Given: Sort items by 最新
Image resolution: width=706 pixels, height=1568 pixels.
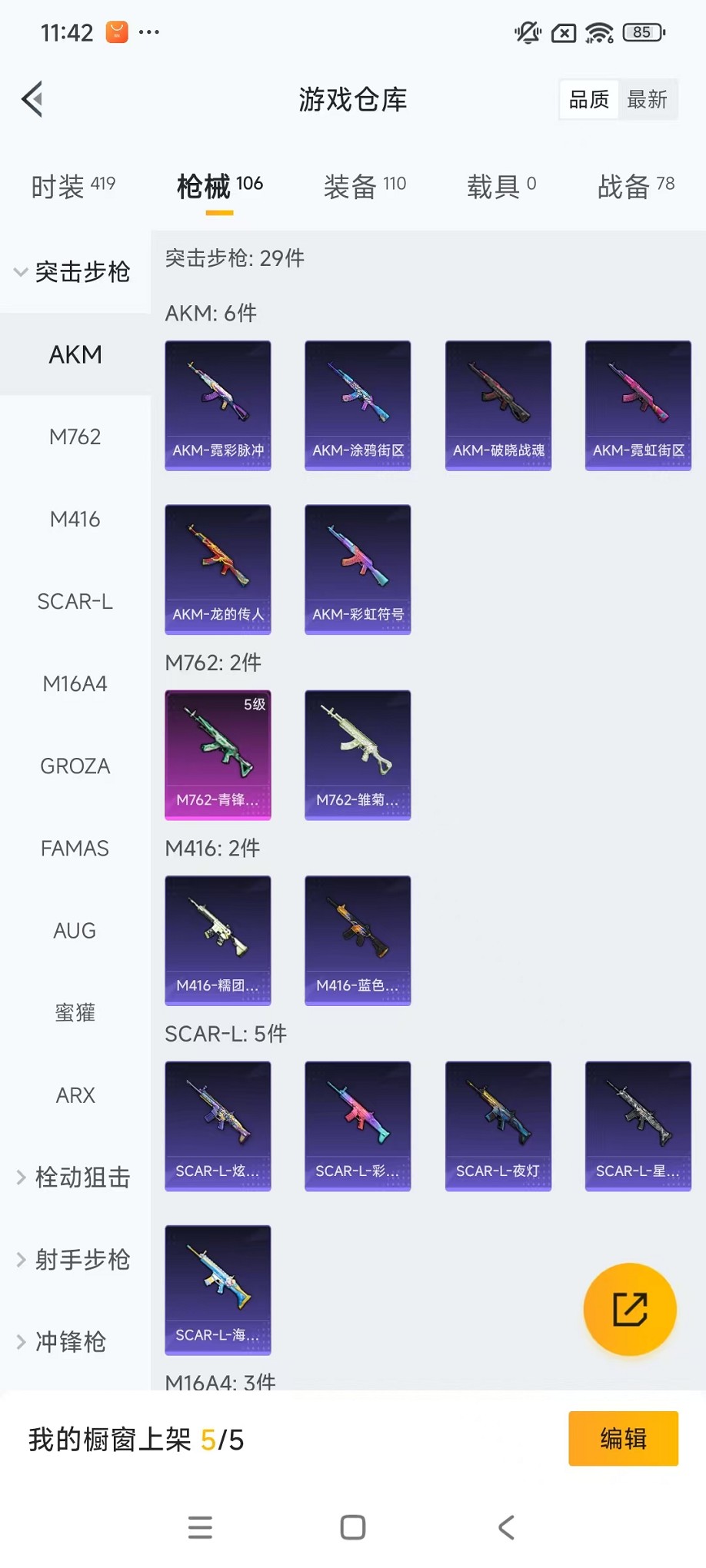Looking at the screenshot, I should (x=647, y=100).
